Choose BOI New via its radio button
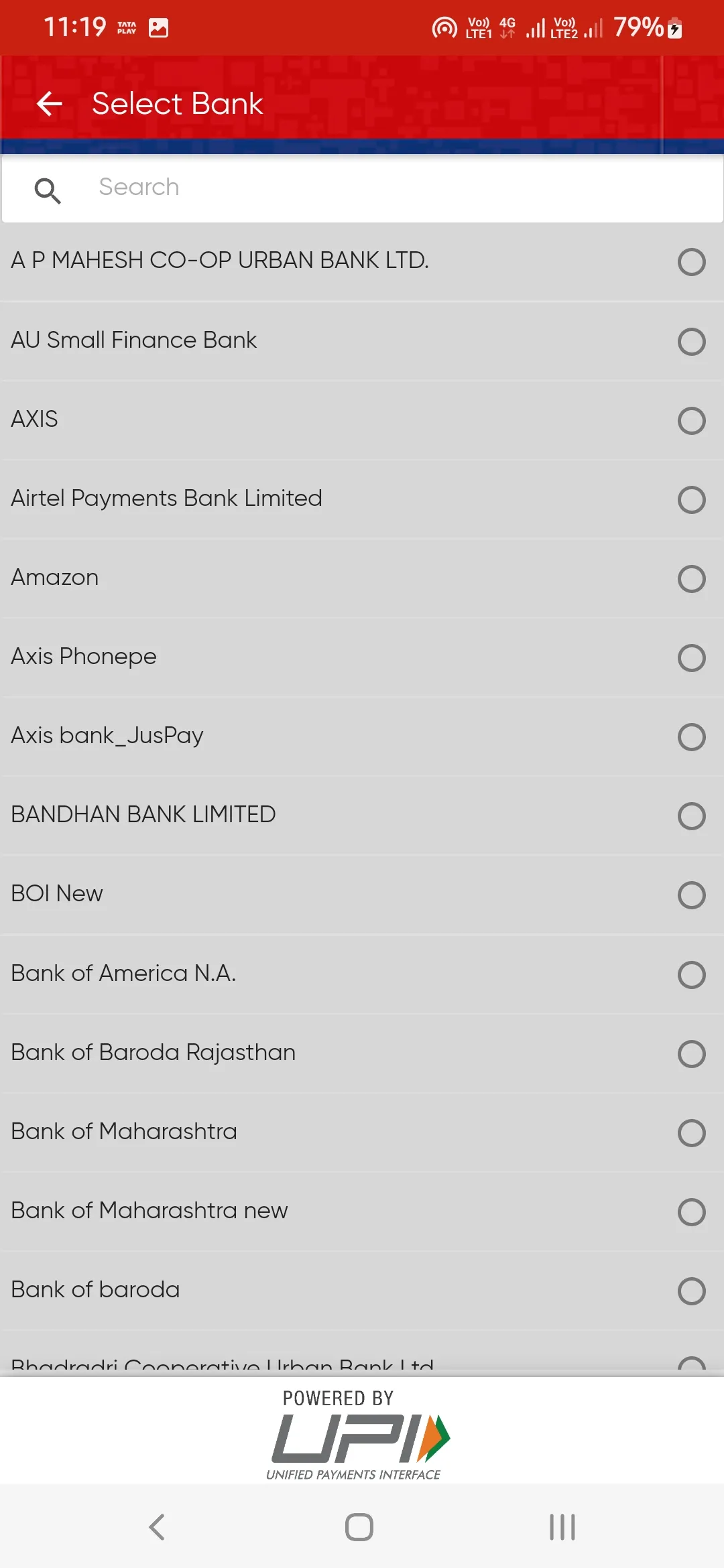Viewport: 724px width, 1568px height. pos(691,895)
